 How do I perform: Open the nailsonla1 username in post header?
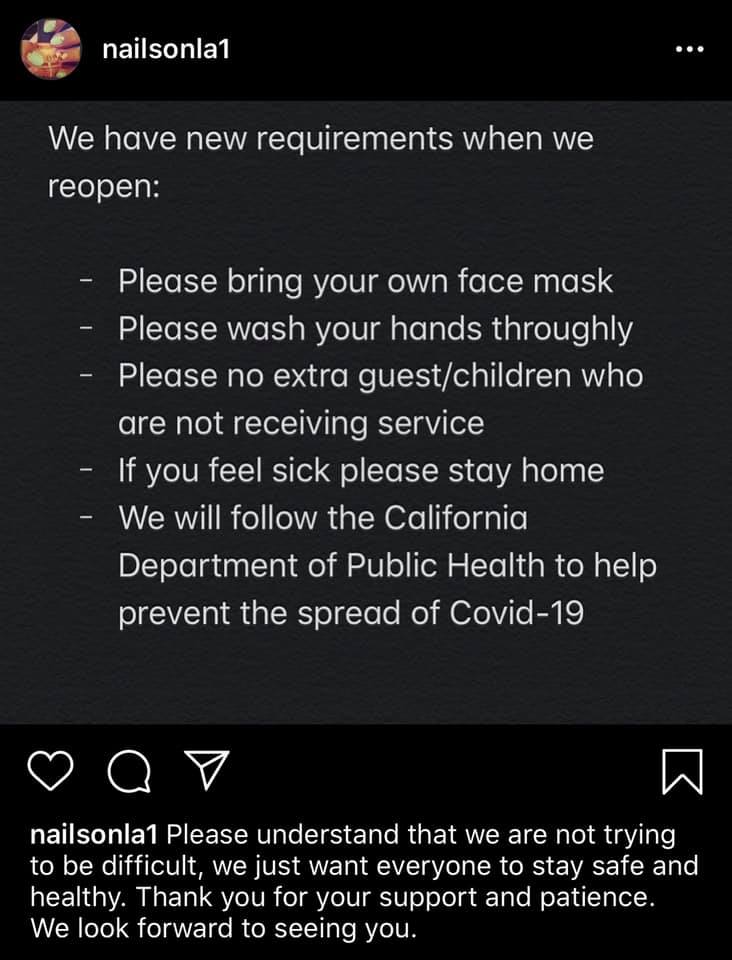[166, 49]
